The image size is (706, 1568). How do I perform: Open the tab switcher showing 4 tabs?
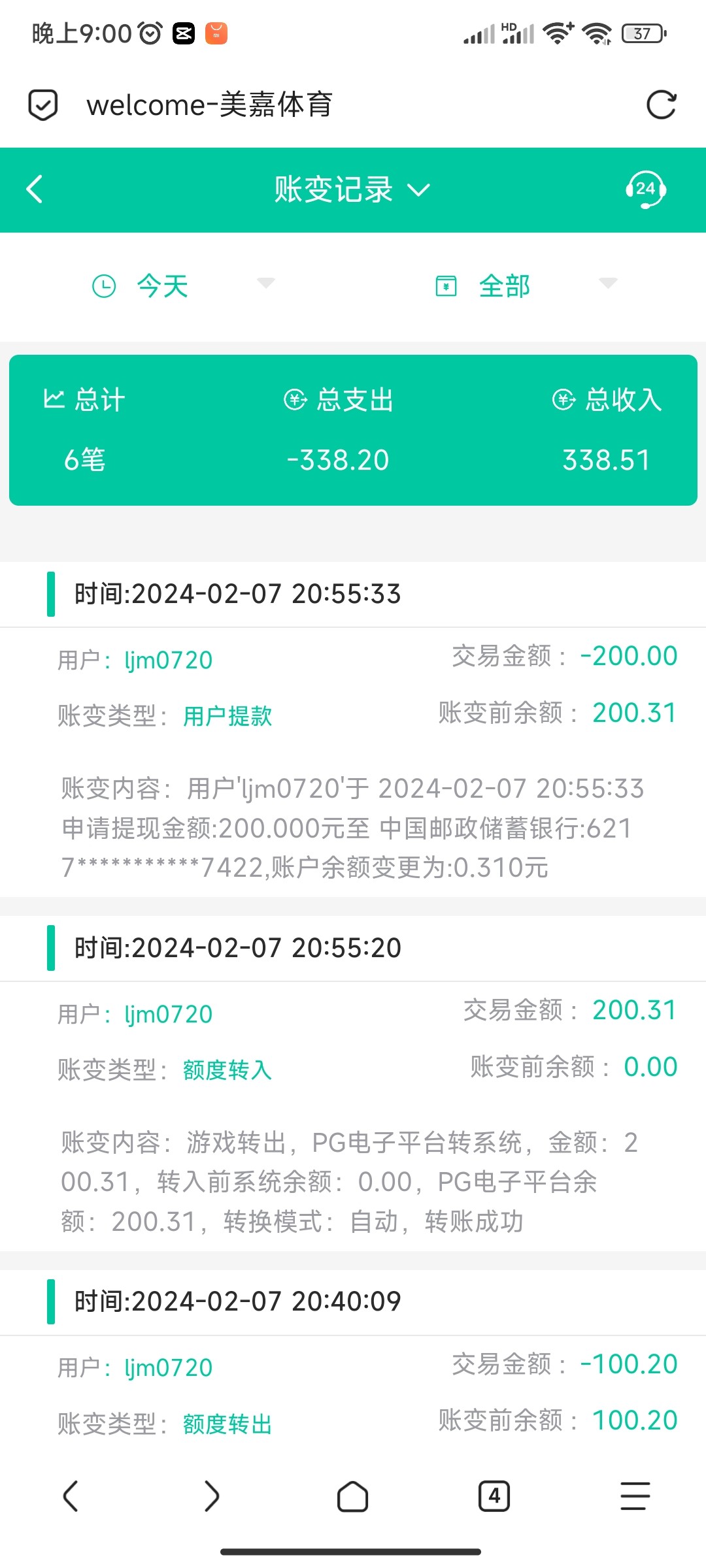tap(494, 1496)
